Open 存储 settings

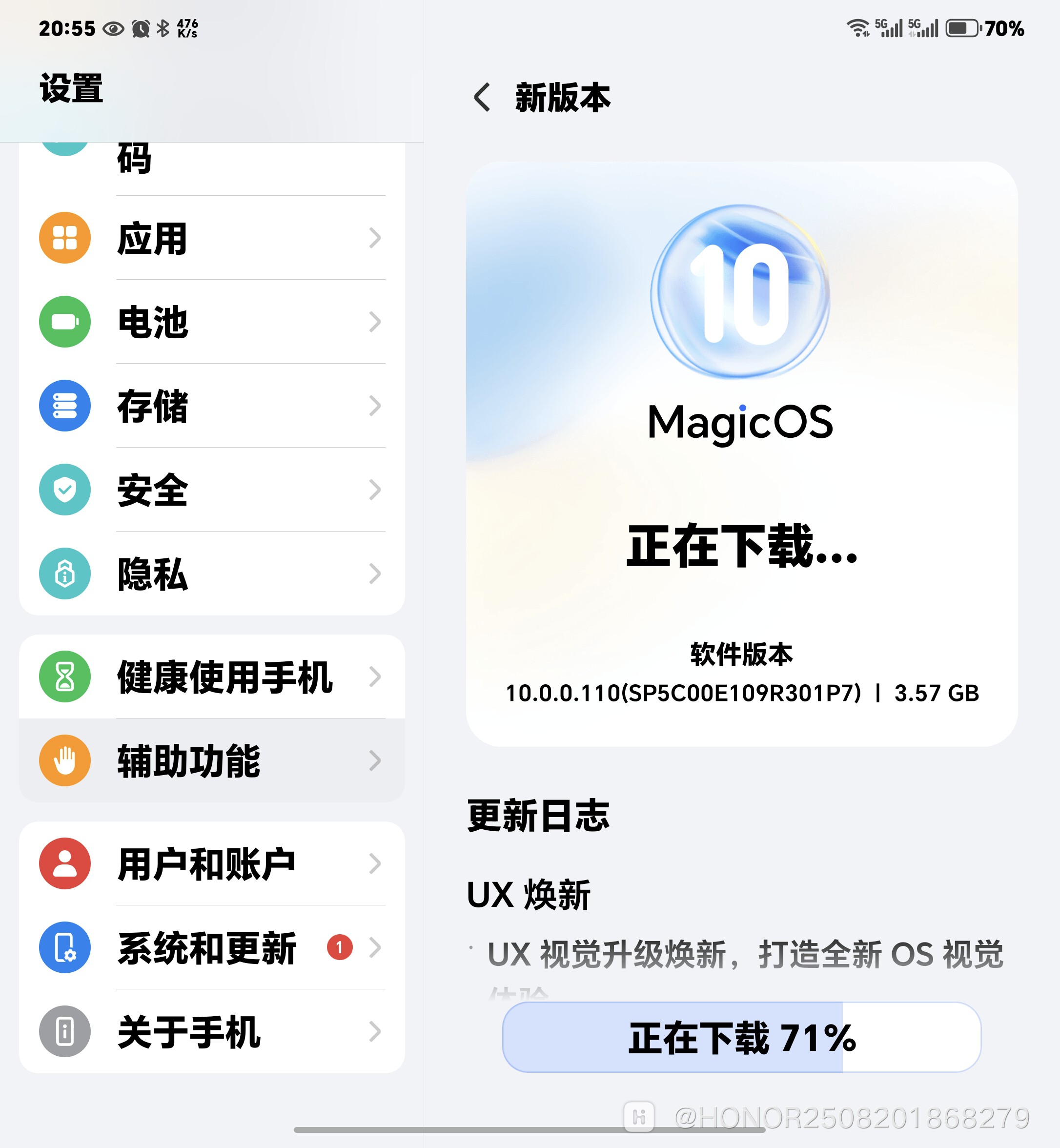pyautogui.click(x=212, y=406)
